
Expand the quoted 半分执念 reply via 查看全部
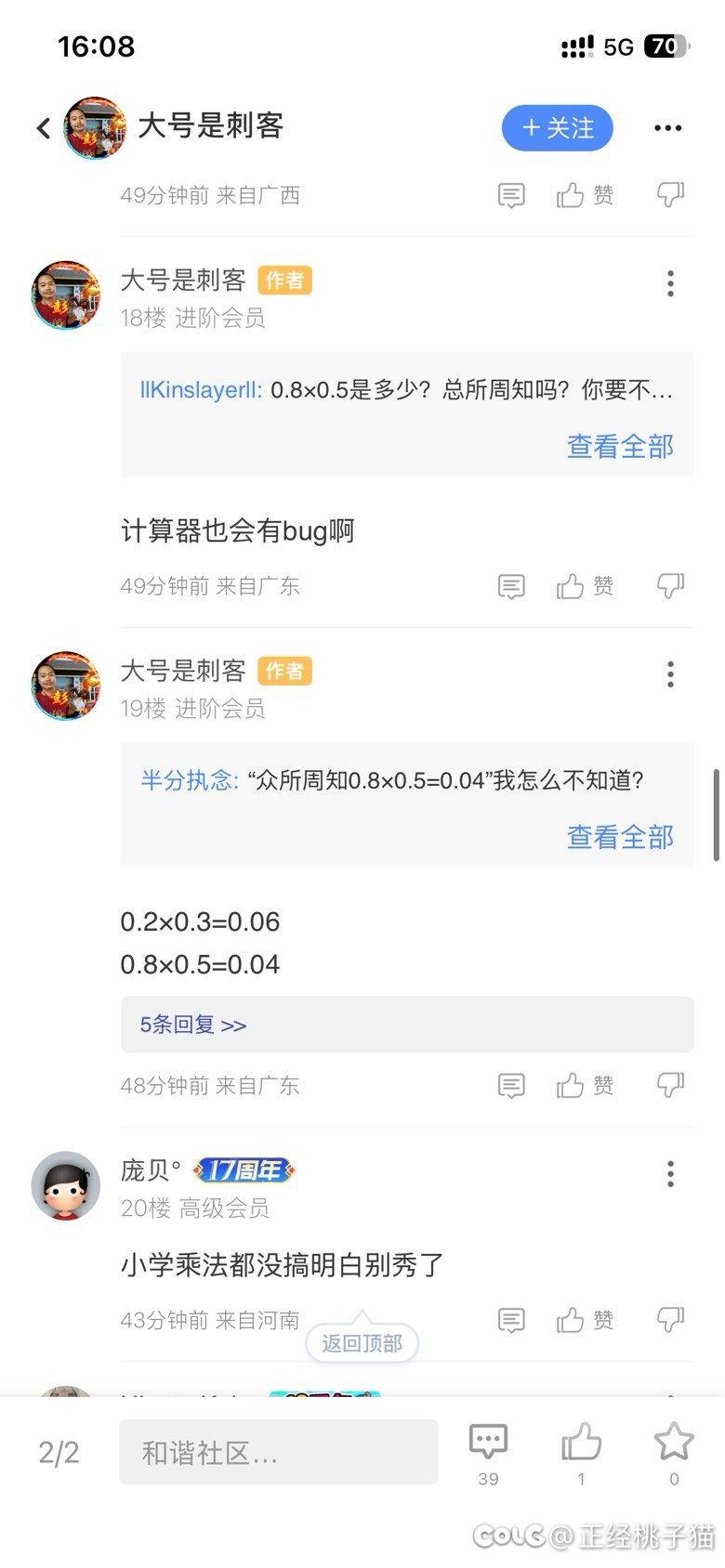point(620,837)
